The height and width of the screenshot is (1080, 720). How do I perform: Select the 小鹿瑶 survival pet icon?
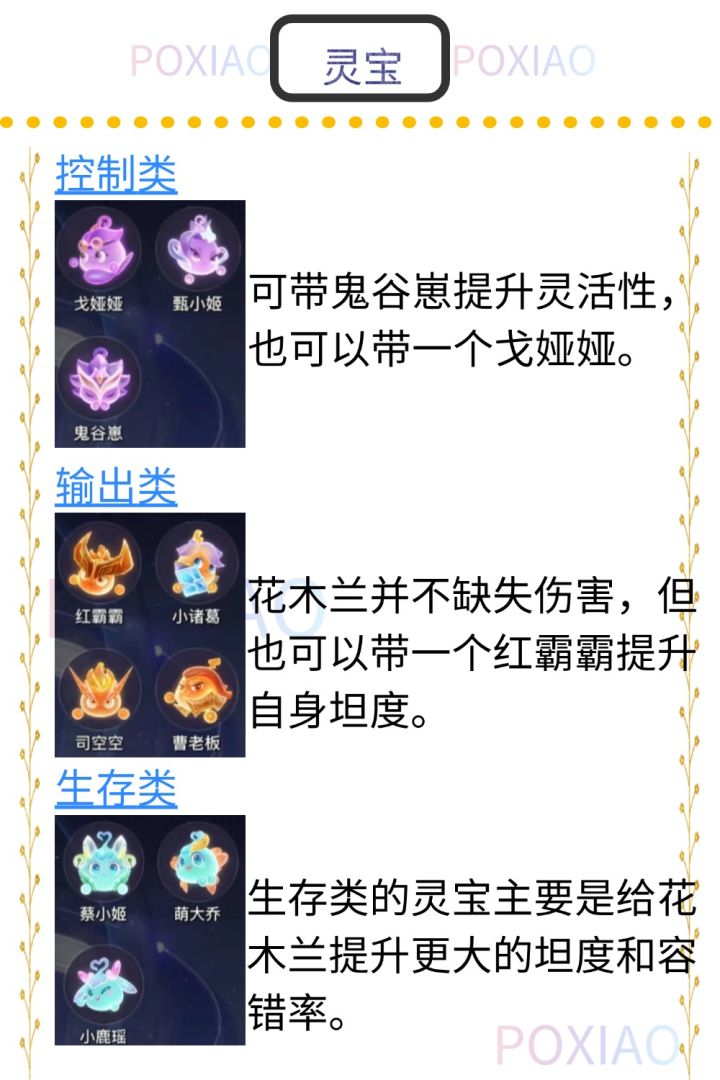click(97, 988)
